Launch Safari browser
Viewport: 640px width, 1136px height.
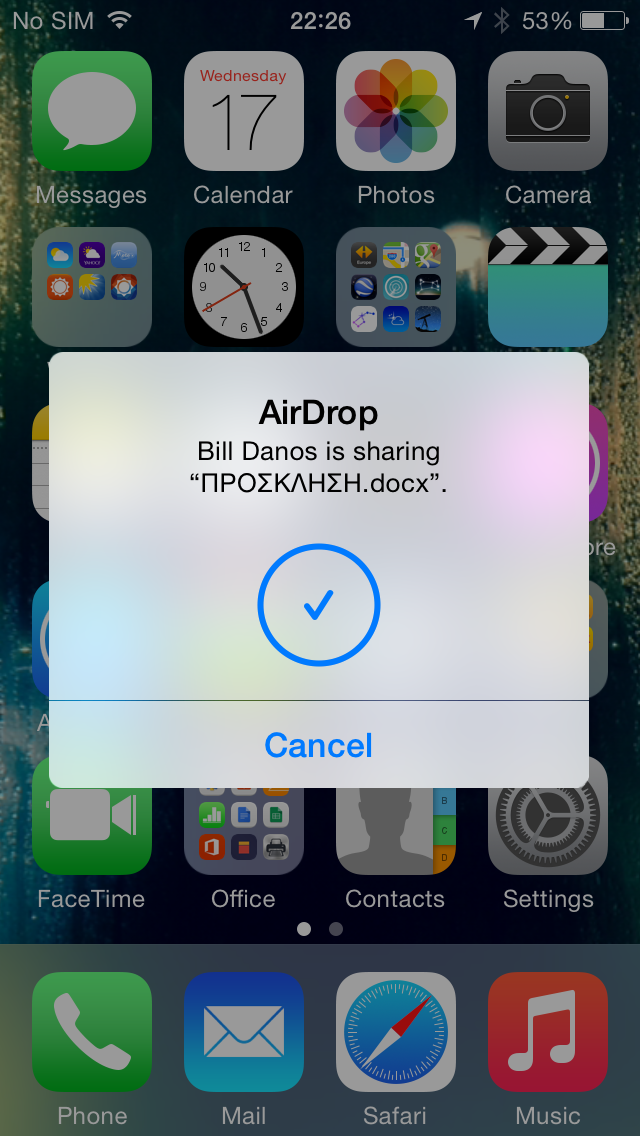click(x=396, y=1032)
